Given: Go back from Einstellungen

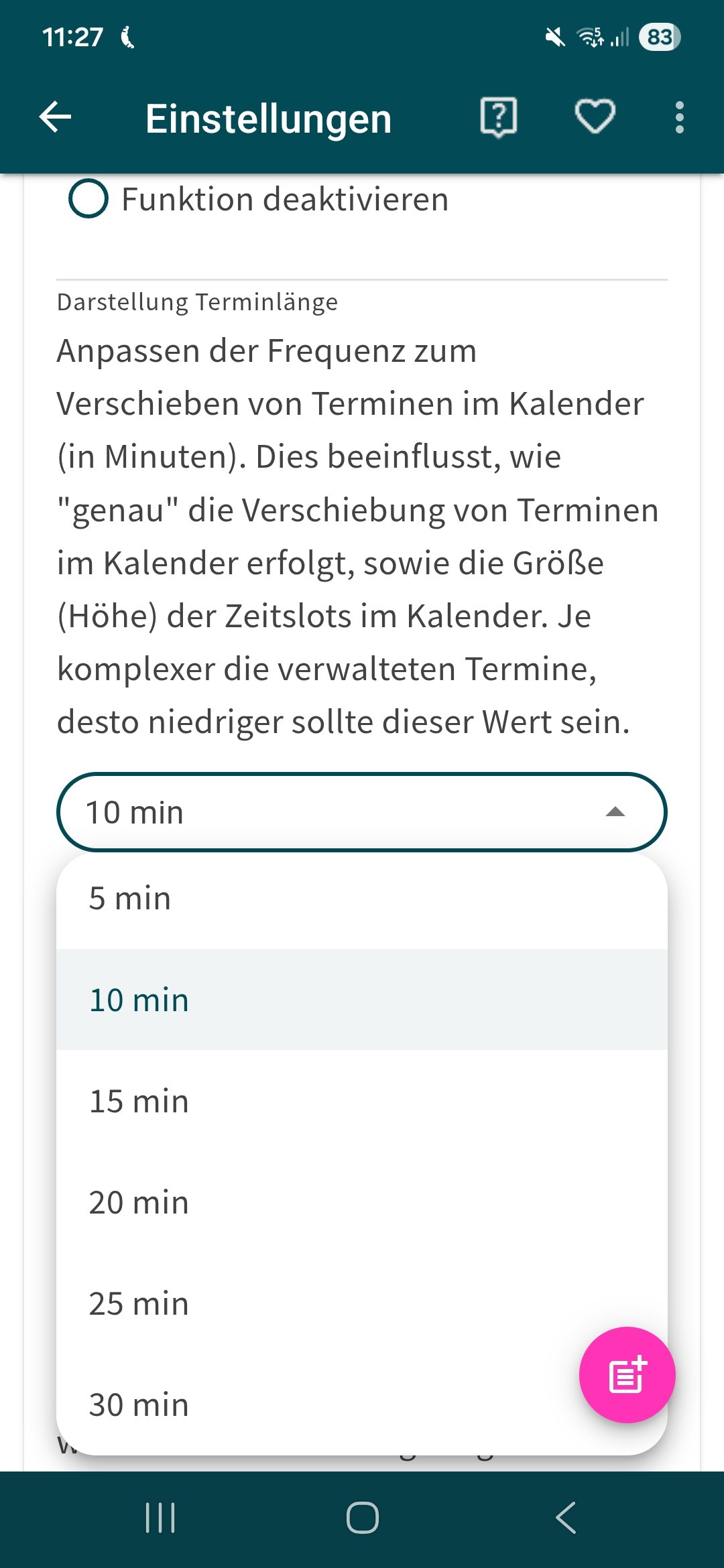Looking at the screenshot, I should pos(56,118).
